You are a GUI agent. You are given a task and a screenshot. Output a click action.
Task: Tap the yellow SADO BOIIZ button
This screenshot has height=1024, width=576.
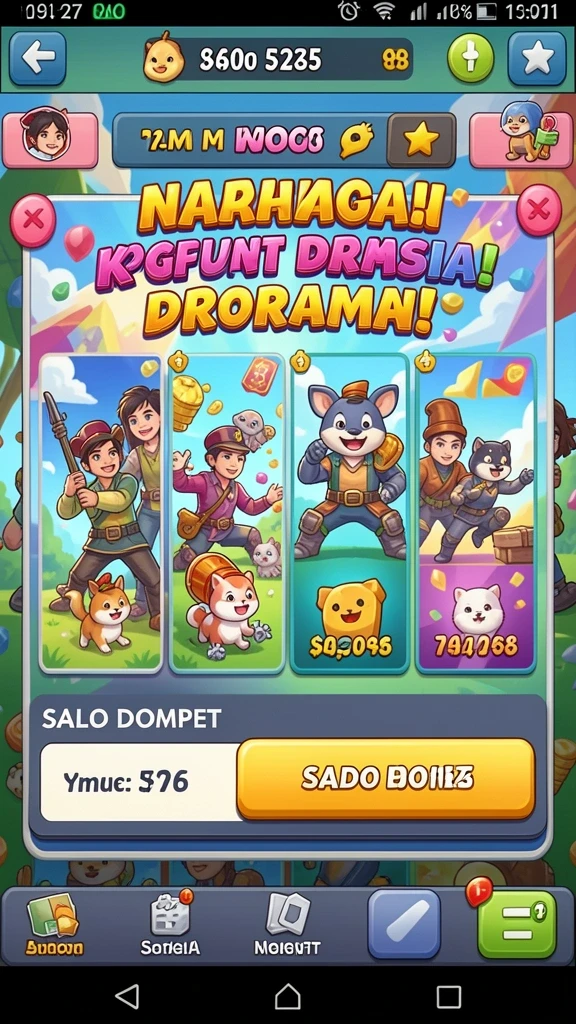tap(386, 778)
